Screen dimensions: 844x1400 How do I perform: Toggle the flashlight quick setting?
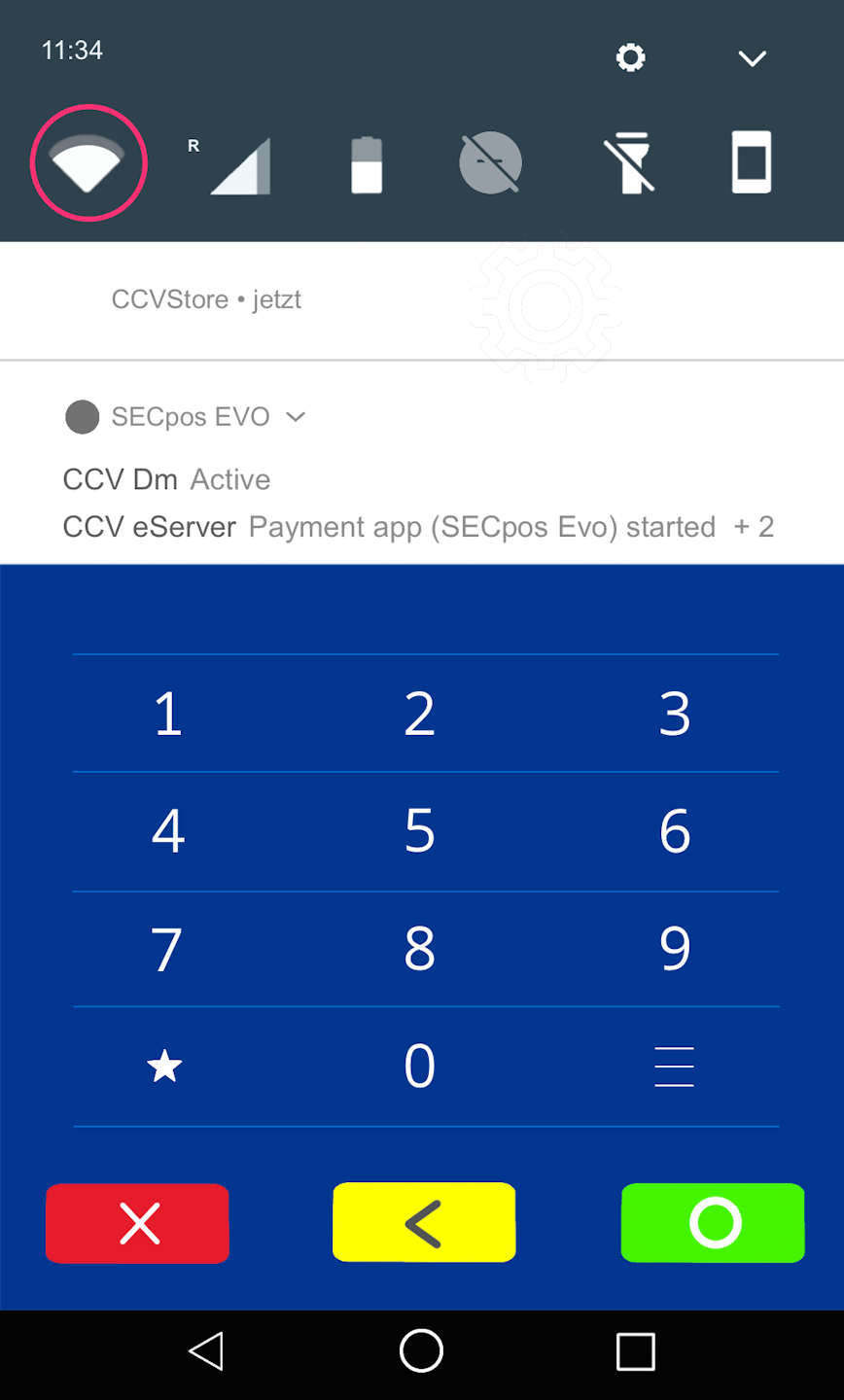pos(629,163)
